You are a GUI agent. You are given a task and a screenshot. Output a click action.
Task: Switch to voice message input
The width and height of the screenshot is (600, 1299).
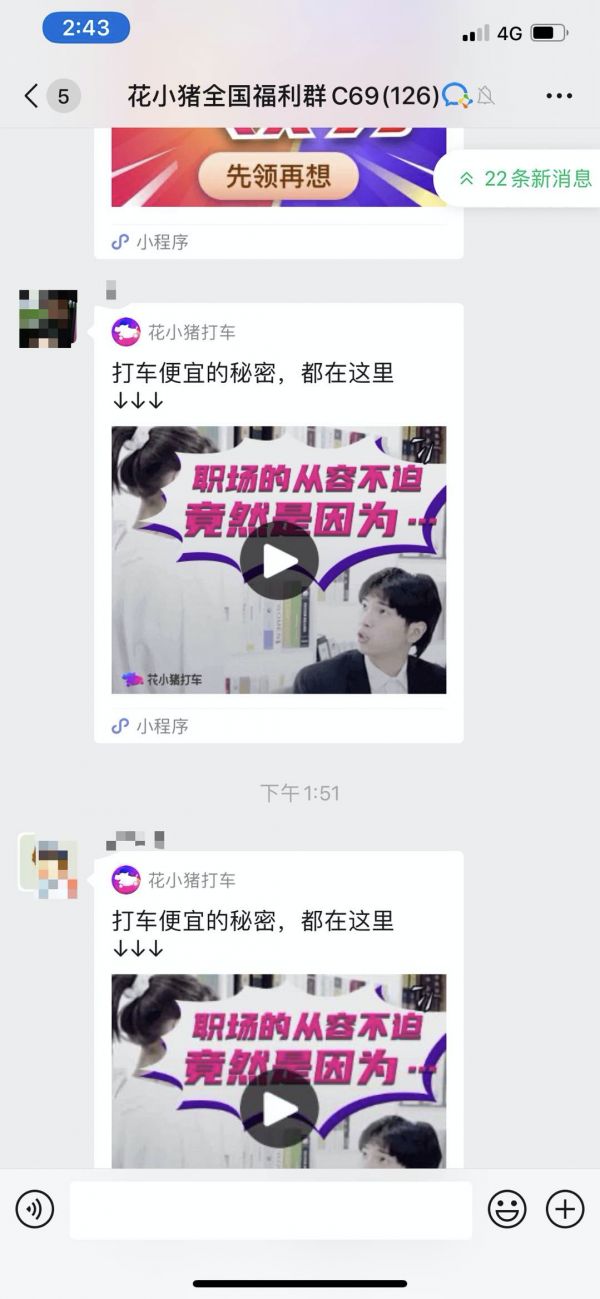[x=35, y=1210]
